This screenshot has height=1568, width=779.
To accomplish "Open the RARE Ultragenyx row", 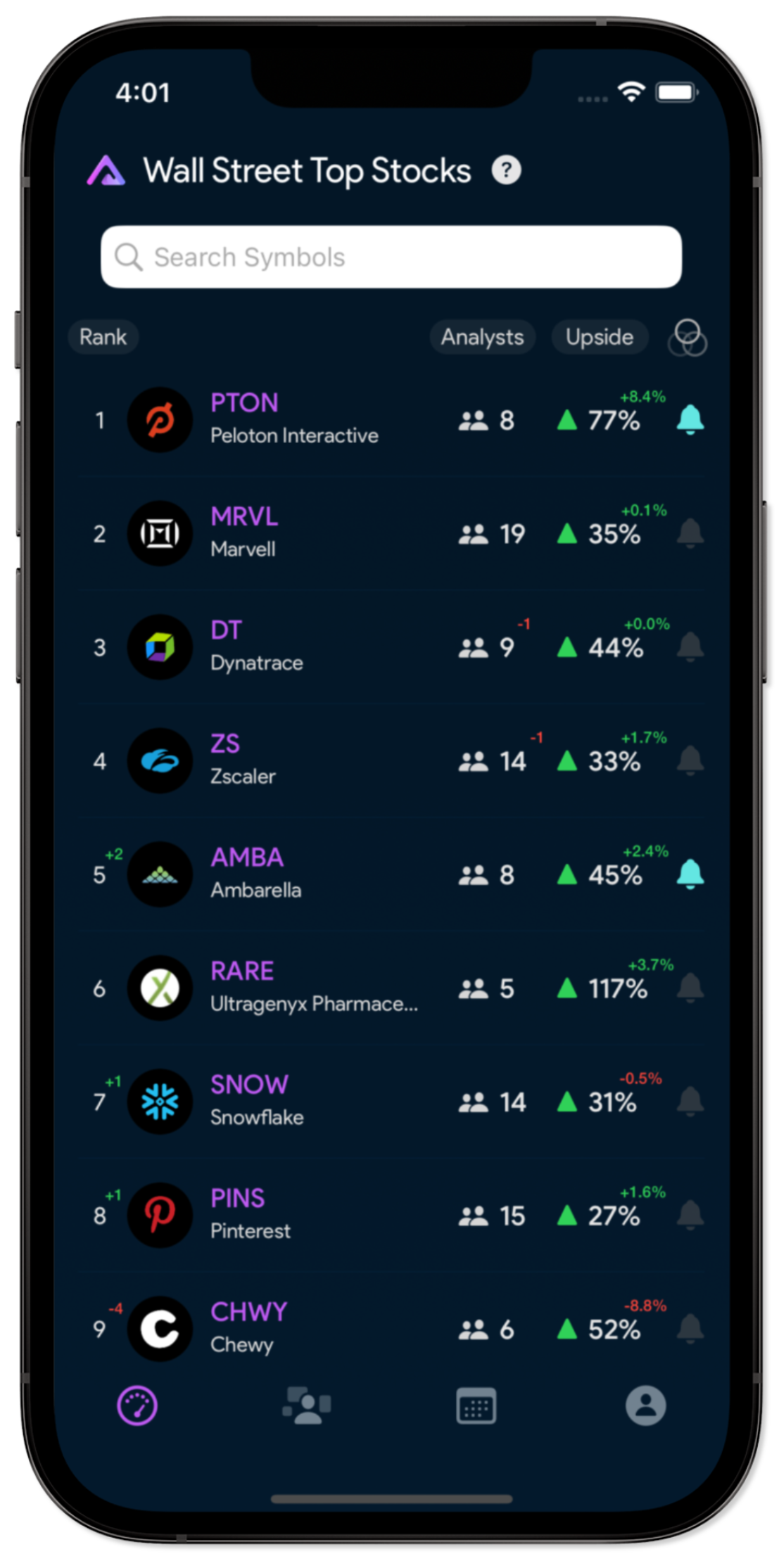I will click(x=391, y=988).
